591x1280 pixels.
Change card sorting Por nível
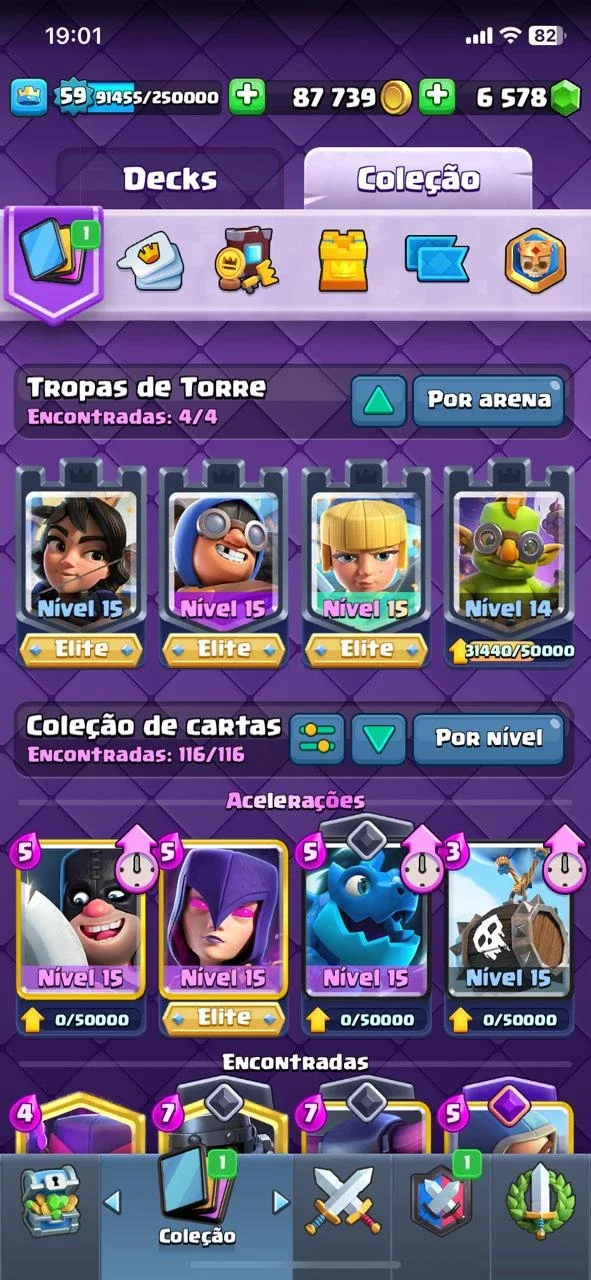[489, 739]
